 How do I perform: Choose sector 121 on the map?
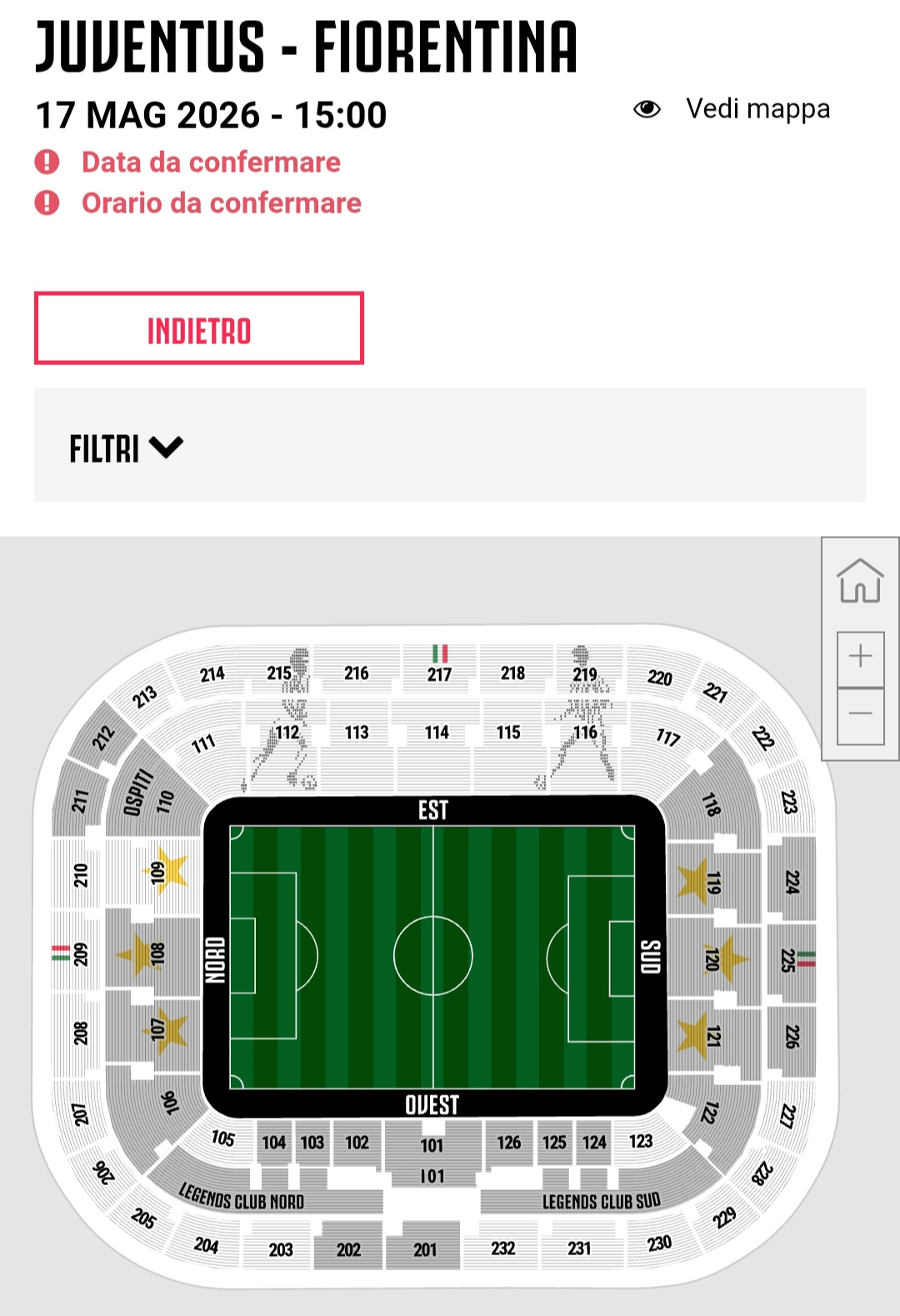tap(713, 1036)
